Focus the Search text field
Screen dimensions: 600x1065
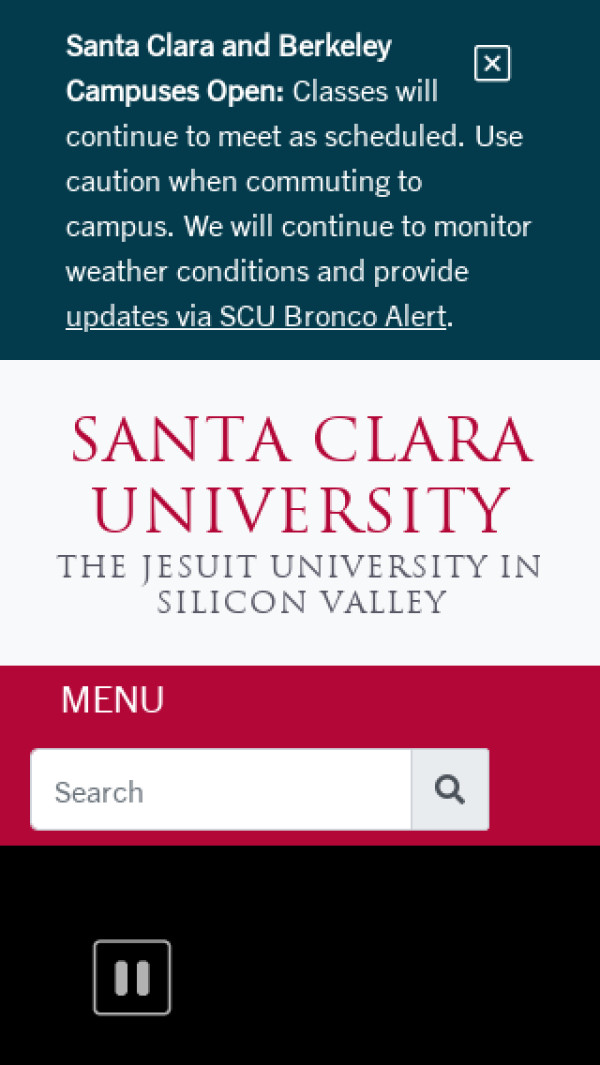(221, 791)
